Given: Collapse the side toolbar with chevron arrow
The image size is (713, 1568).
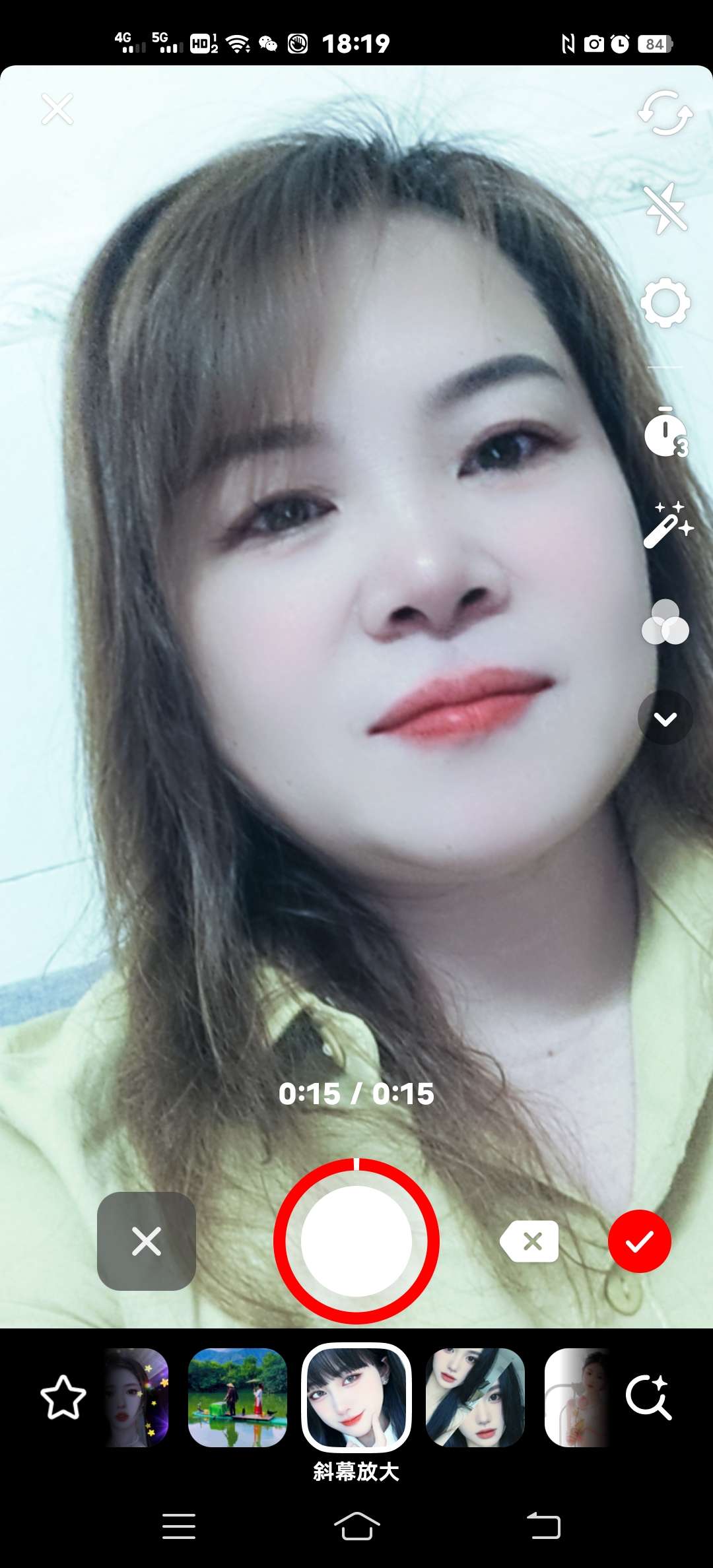Looking at the screenshot, I should pos(665,718).
